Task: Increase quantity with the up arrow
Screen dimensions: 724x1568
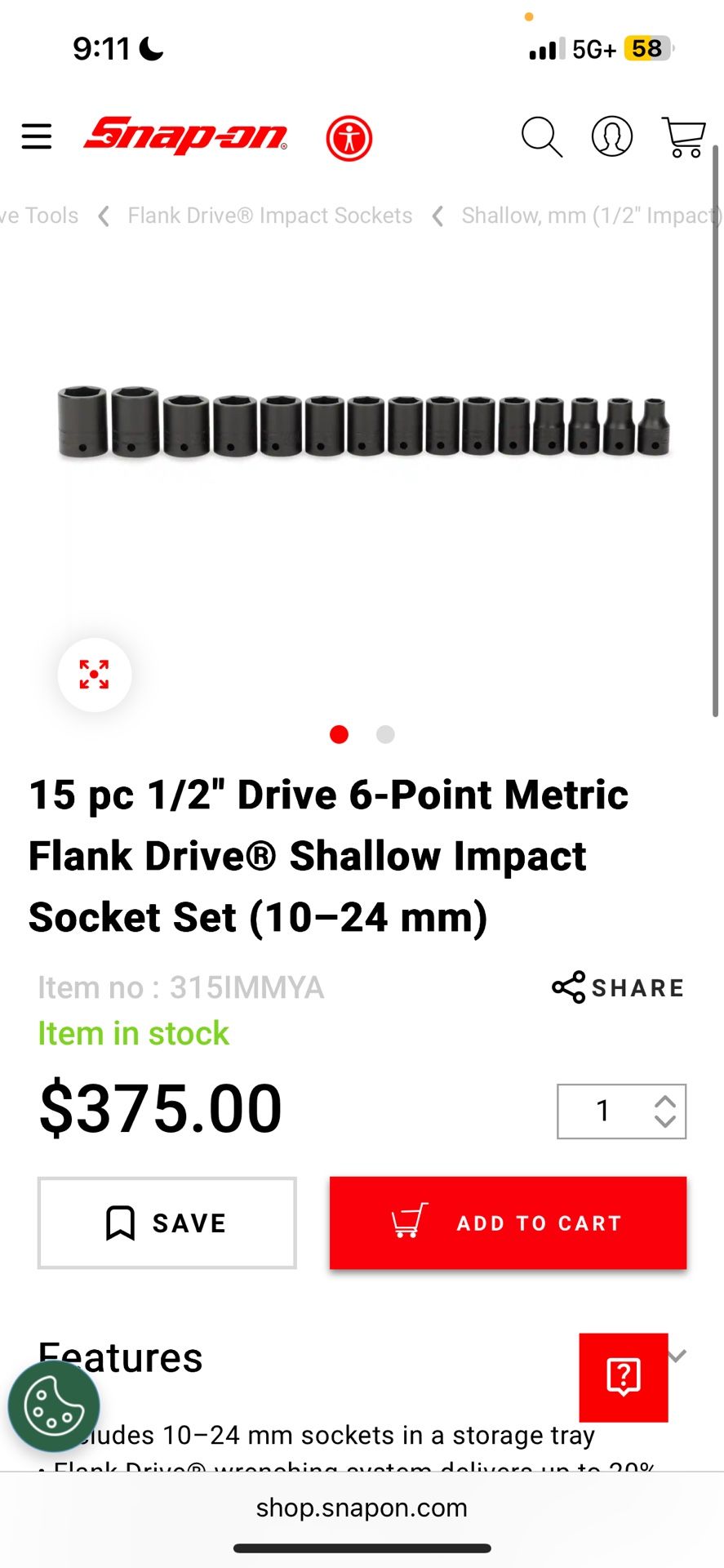Action: click(x=664, y=1100)
